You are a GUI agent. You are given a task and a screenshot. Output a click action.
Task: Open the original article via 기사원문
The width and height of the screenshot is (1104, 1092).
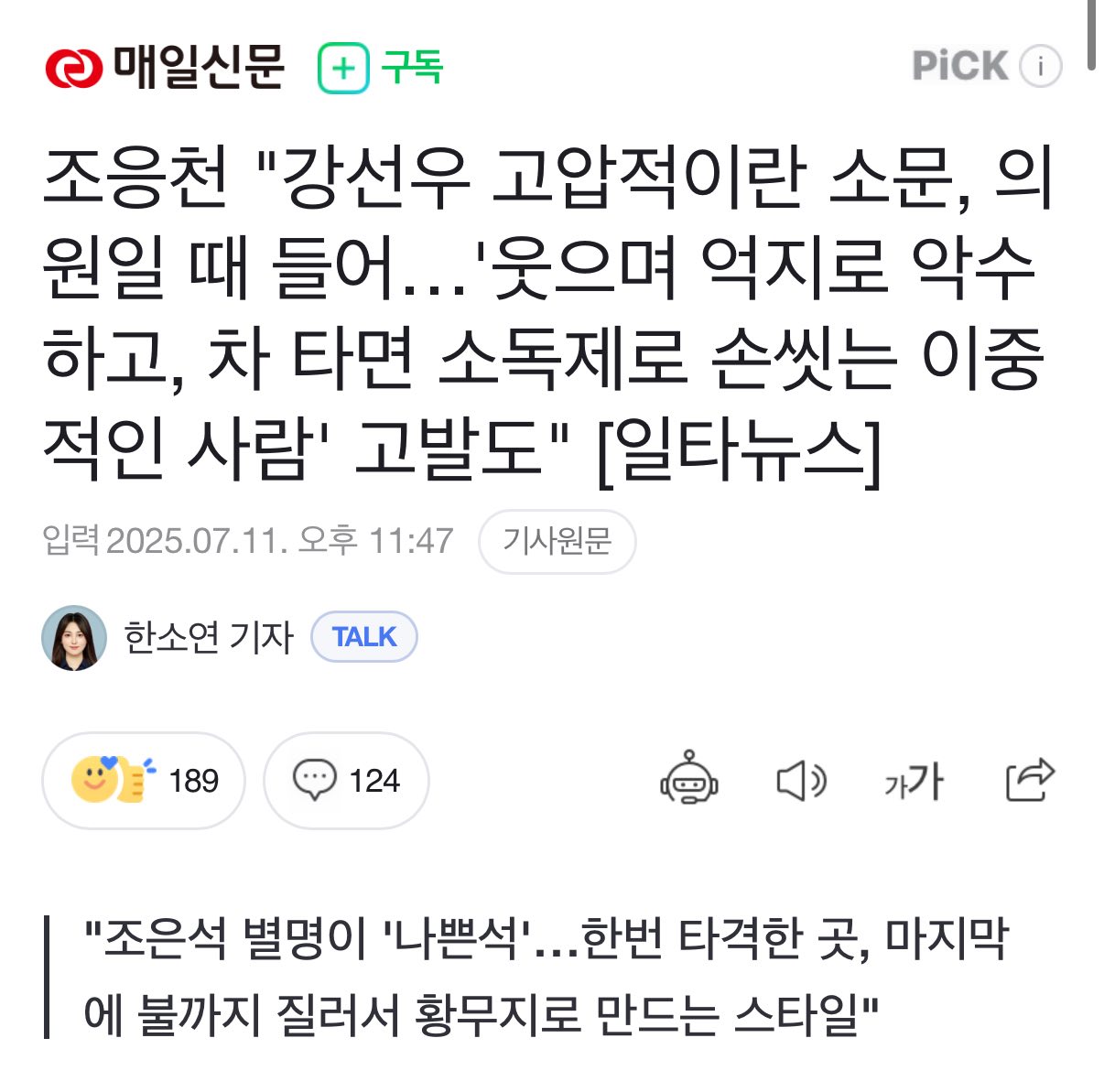tap(557, 542)
